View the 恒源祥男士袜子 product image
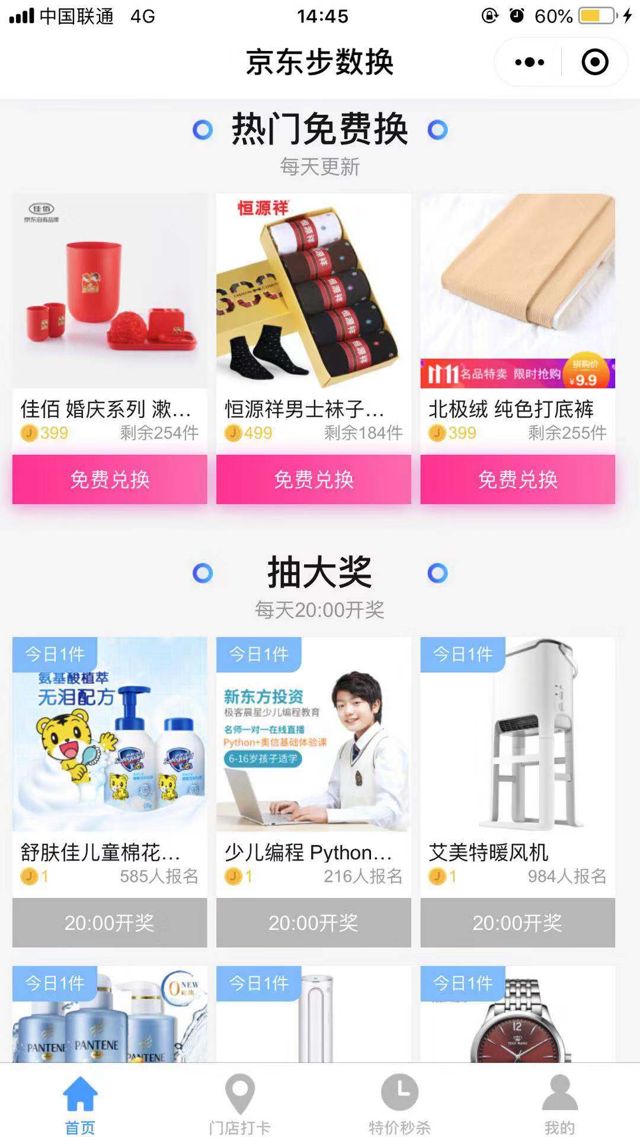The height and width of the screenshot is (1137, 640). coord(313,290)
